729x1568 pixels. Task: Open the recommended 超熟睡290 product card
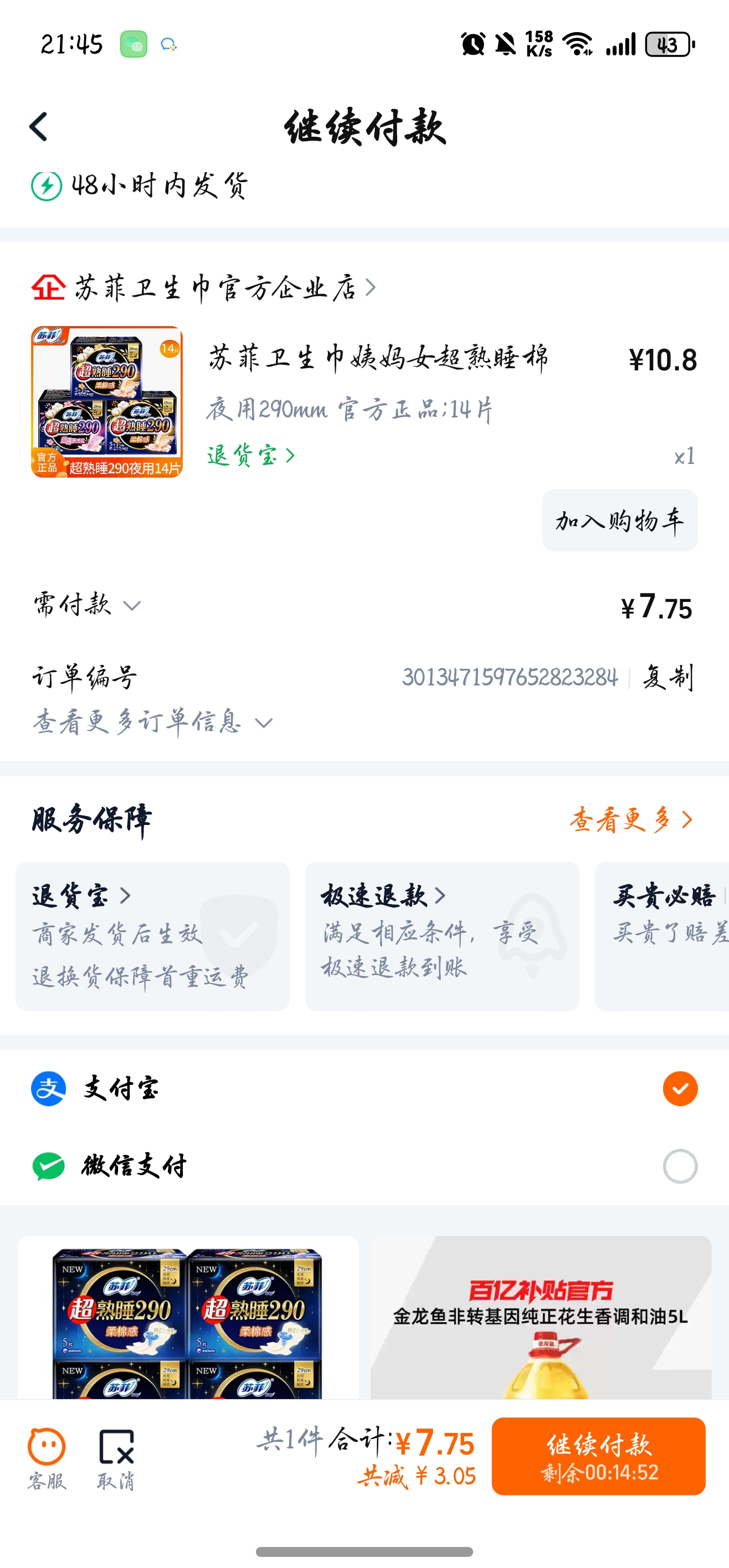pyautogui.click(x=188, y=1317)
